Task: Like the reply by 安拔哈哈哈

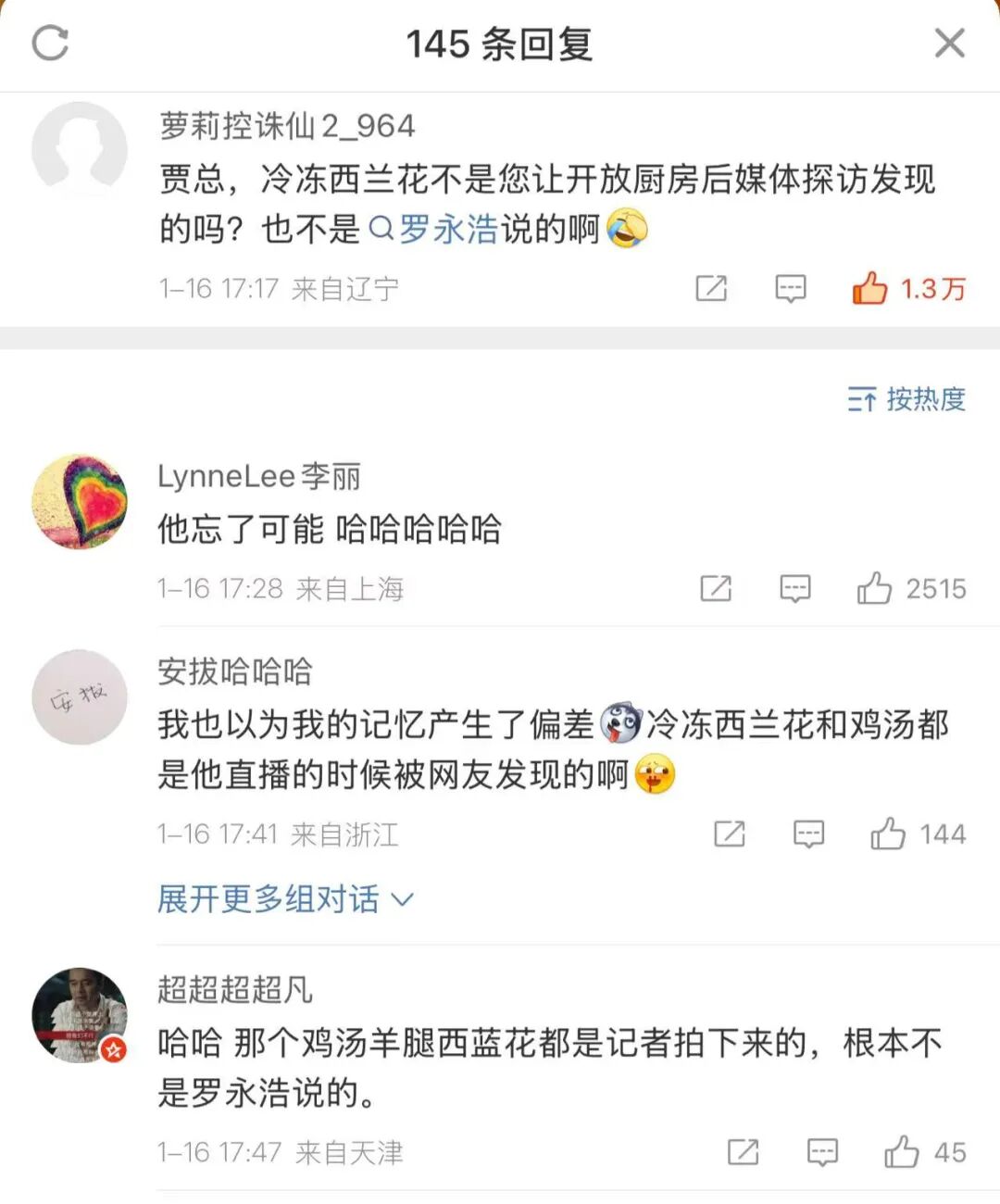Action: (888, 834)
